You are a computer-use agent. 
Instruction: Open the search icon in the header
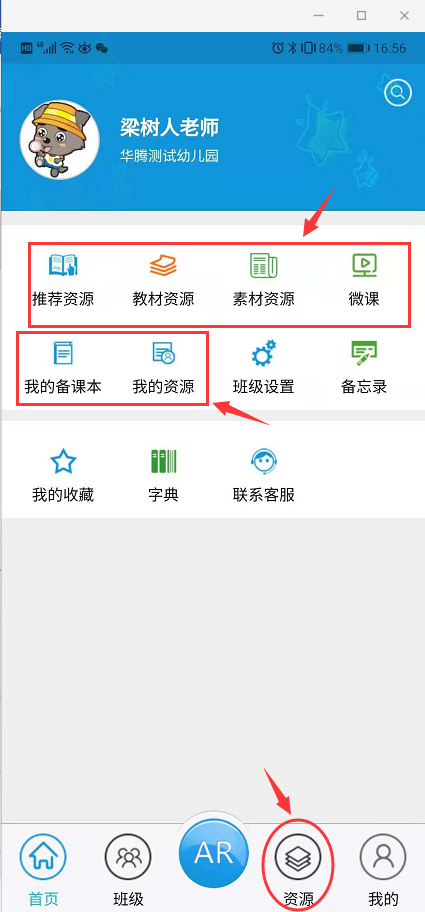tap(398, 92)
